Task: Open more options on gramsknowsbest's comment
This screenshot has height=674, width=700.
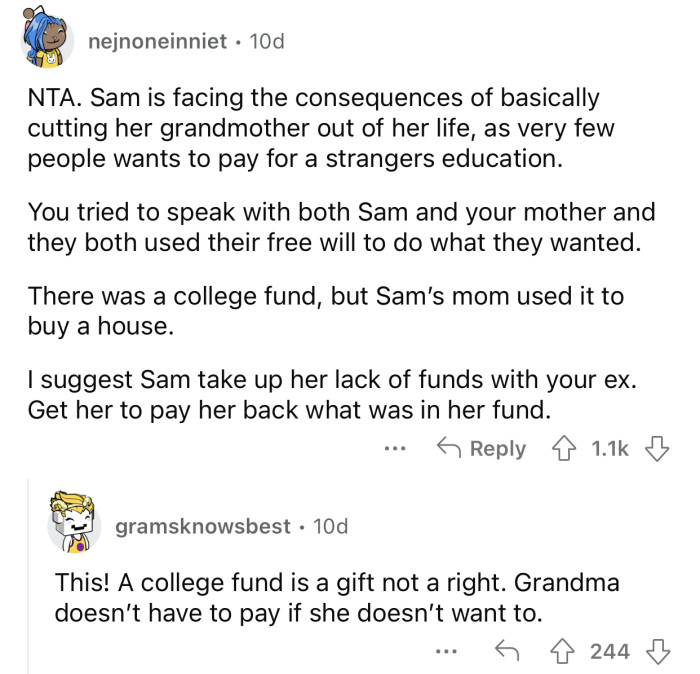Action: tap(446, 652)
